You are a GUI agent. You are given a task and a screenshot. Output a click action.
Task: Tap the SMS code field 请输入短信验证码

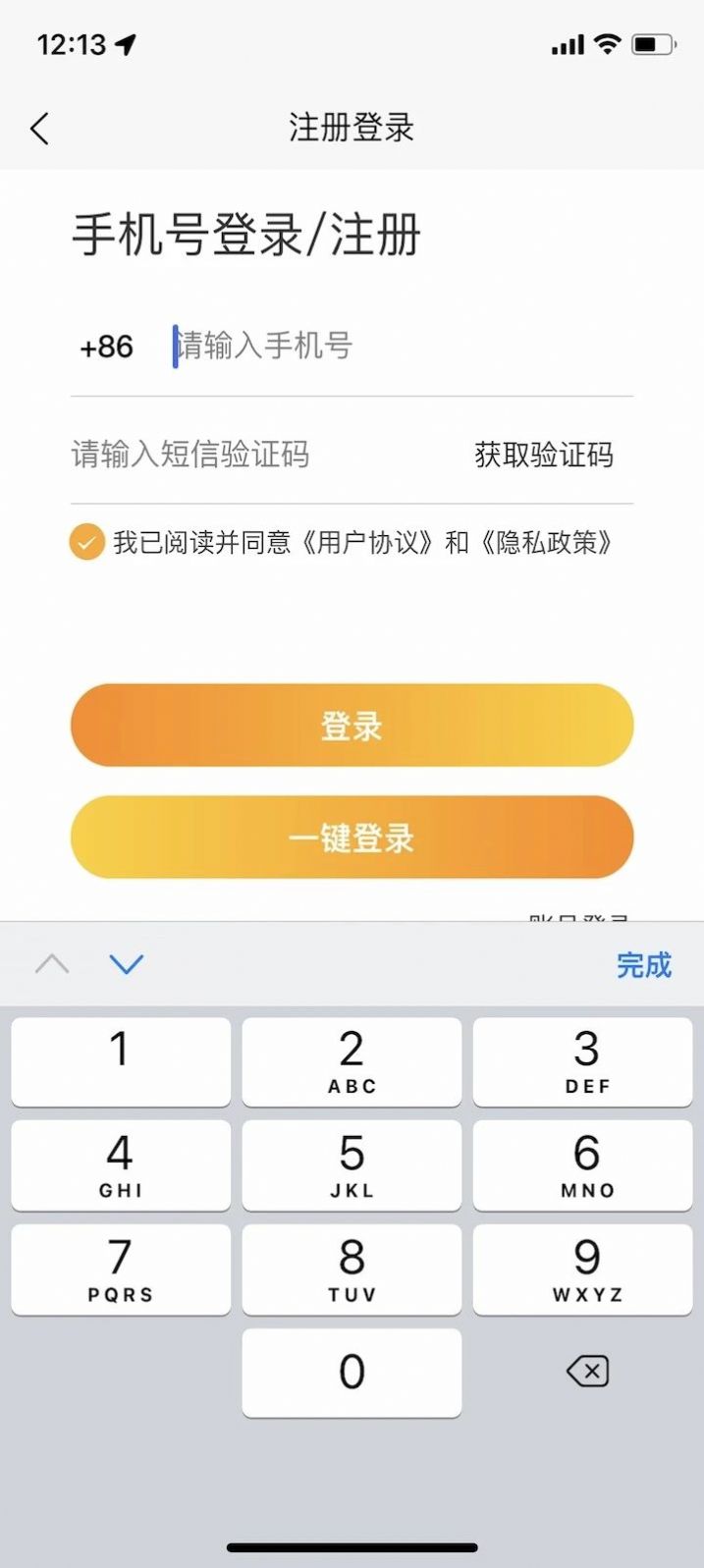255,455
